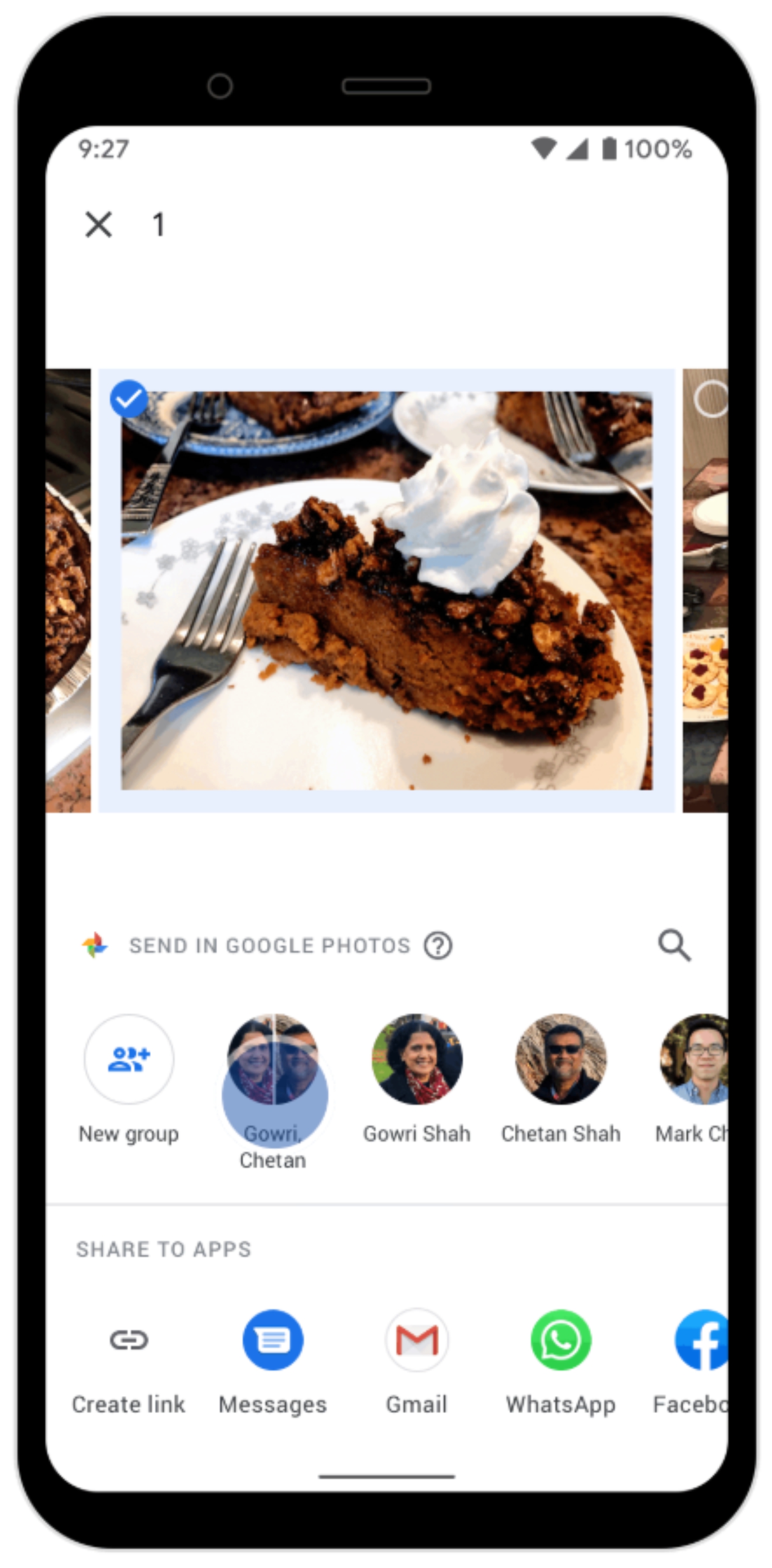
Task: Search contacts with the magnifier icon
Action: (x=674, y=945)
